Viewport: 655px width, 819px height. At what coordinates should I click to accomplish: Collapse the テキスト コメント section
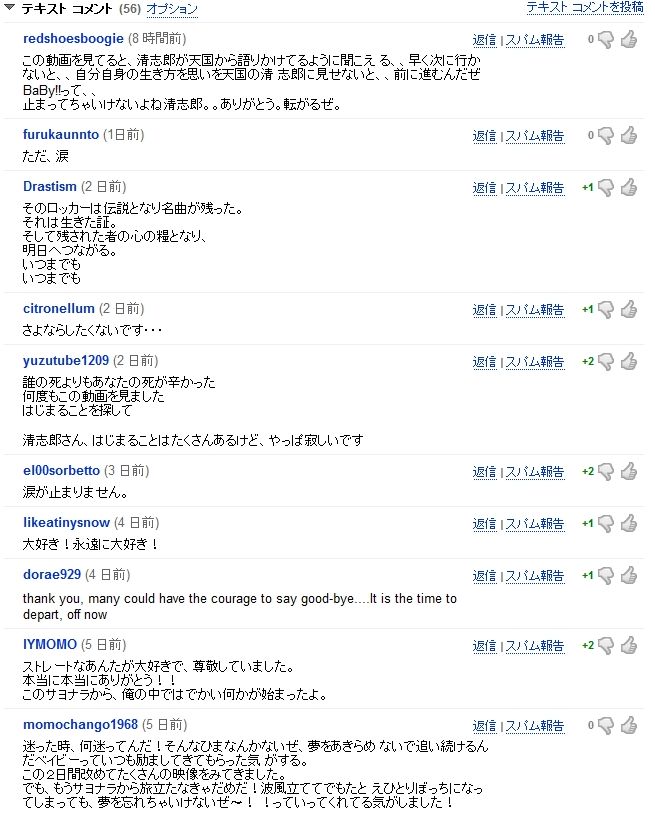pyautogui.click(x=10, y=9)
